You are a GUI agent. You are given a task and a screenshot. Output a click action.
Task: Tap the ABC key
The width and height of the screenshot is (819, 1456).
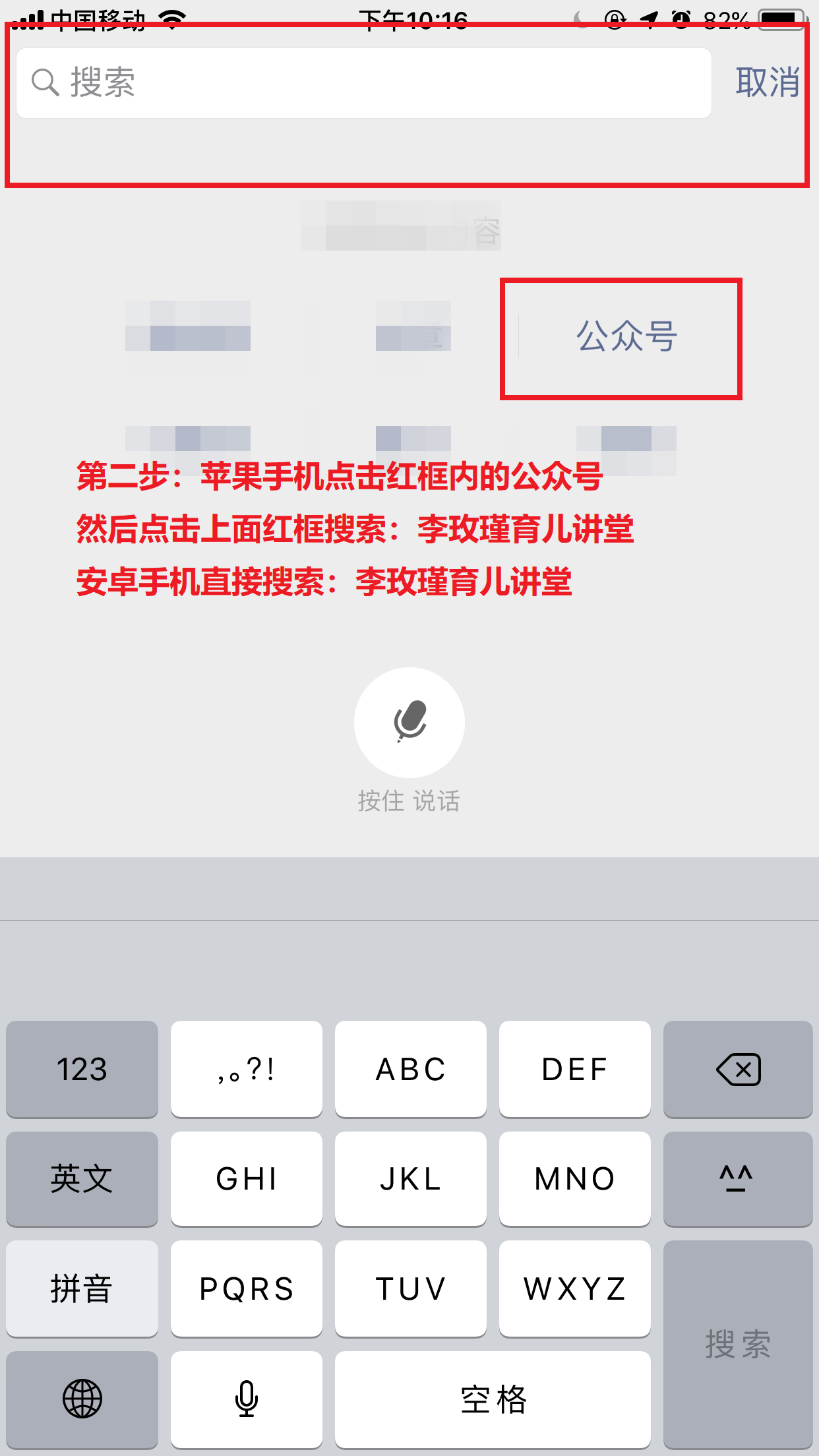pos(410,1069)
